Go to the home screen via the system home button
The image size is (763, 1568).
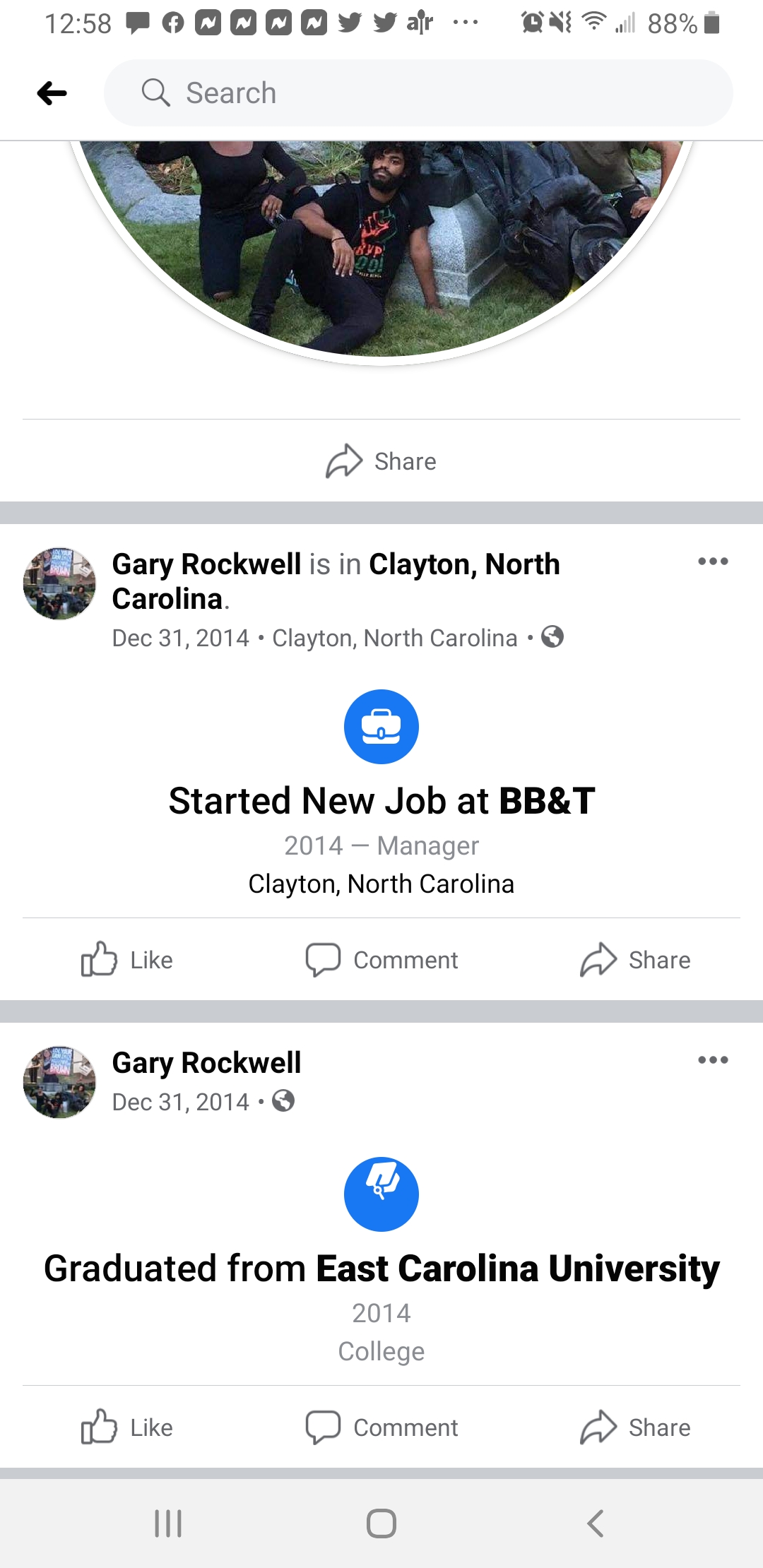pyautogui.click(x=381, y=1524)
